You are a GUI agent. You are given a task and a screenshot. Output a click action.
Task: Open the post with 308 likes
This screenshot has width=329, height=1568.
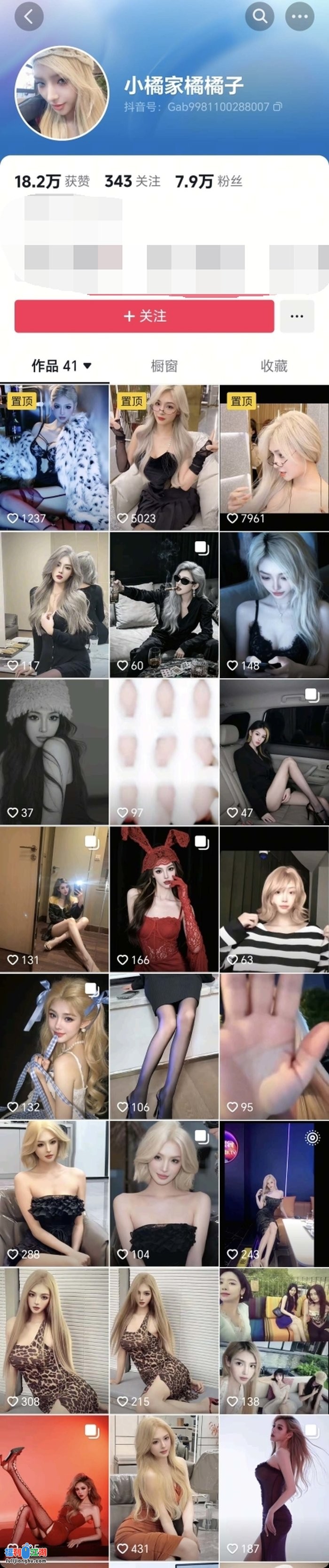[x=54, y=1340]
